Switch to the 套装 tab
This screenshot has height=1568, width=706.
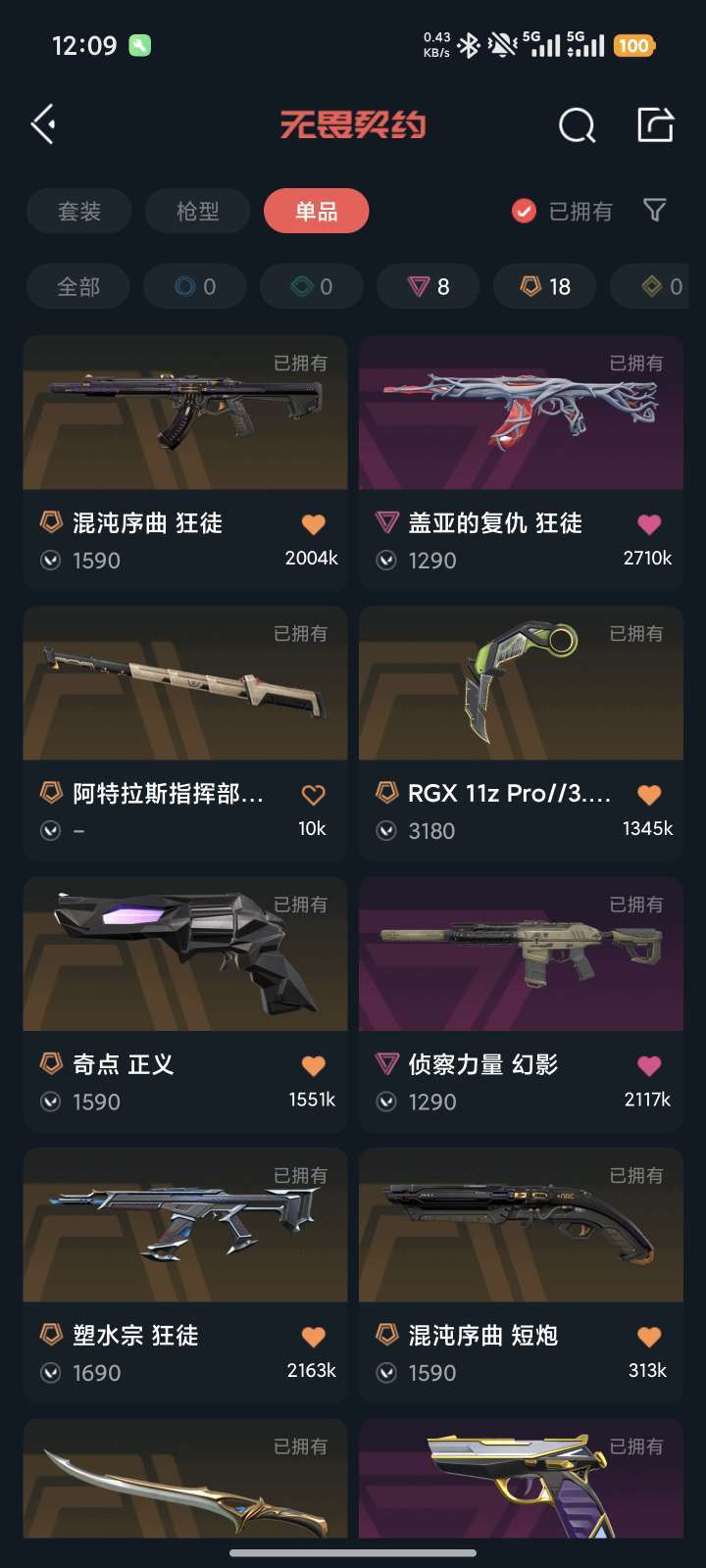point(78,211)
